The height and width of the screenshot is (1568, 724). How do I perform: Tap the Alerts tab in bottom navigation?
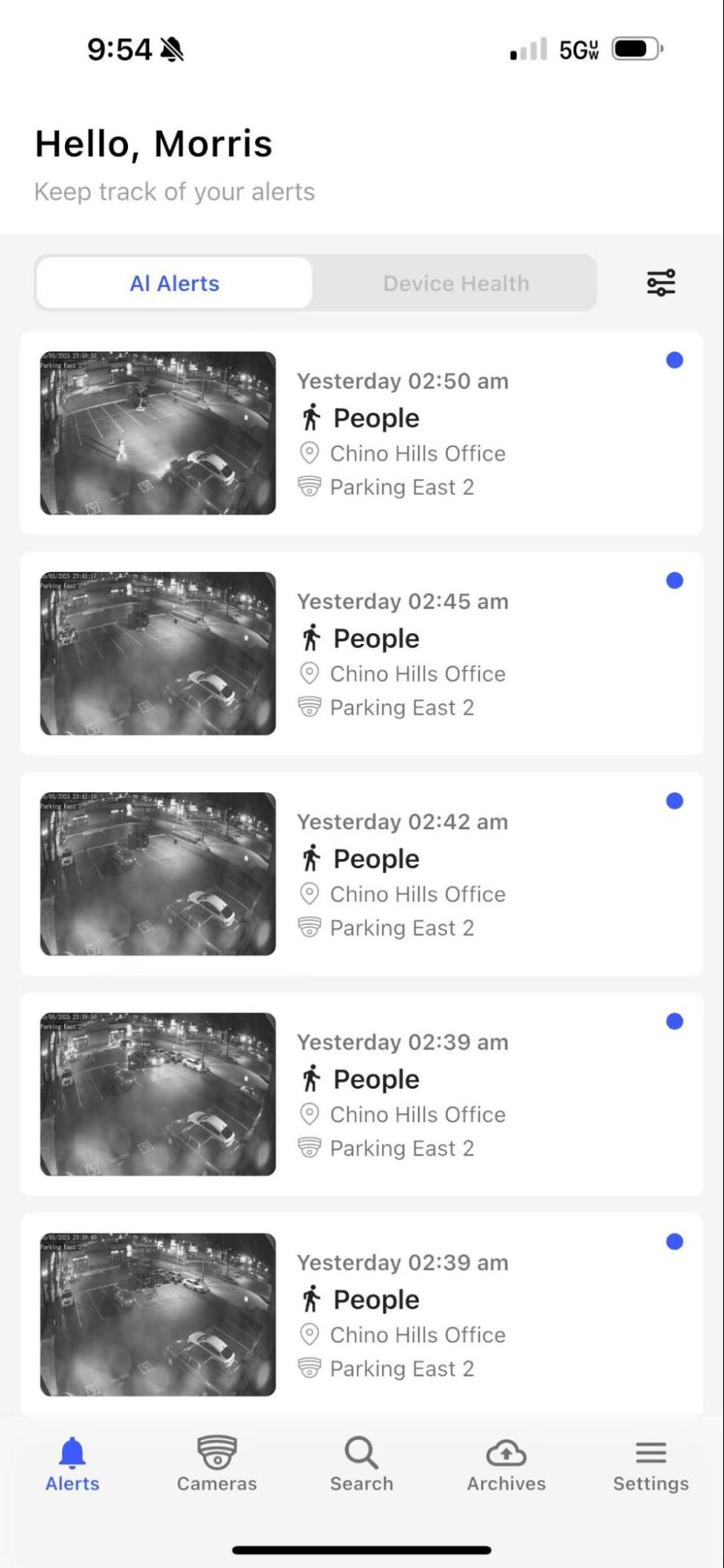pos(72,1464)
